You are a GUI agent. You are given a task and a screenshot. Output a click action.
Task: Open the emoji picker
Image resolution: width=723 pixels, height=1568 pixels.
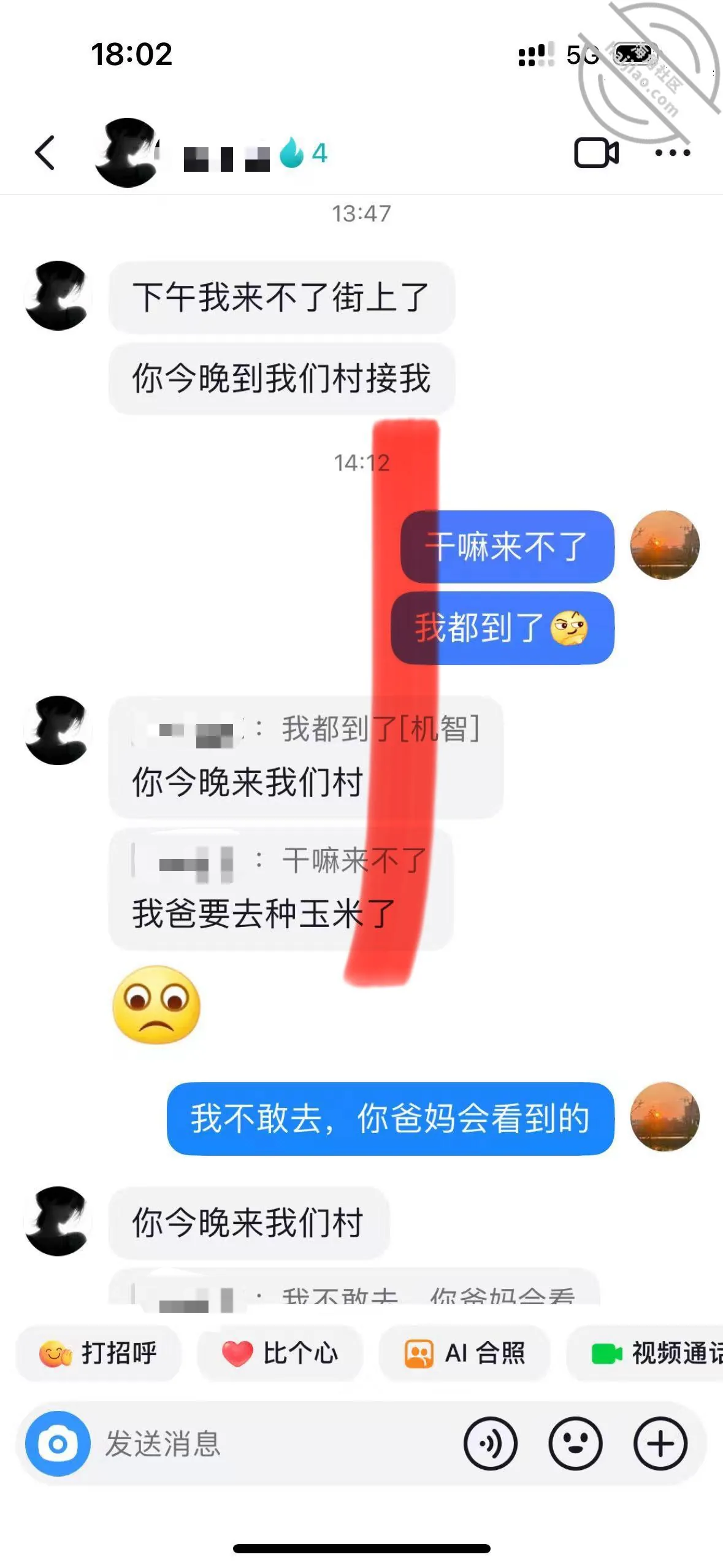[575, 1443]
